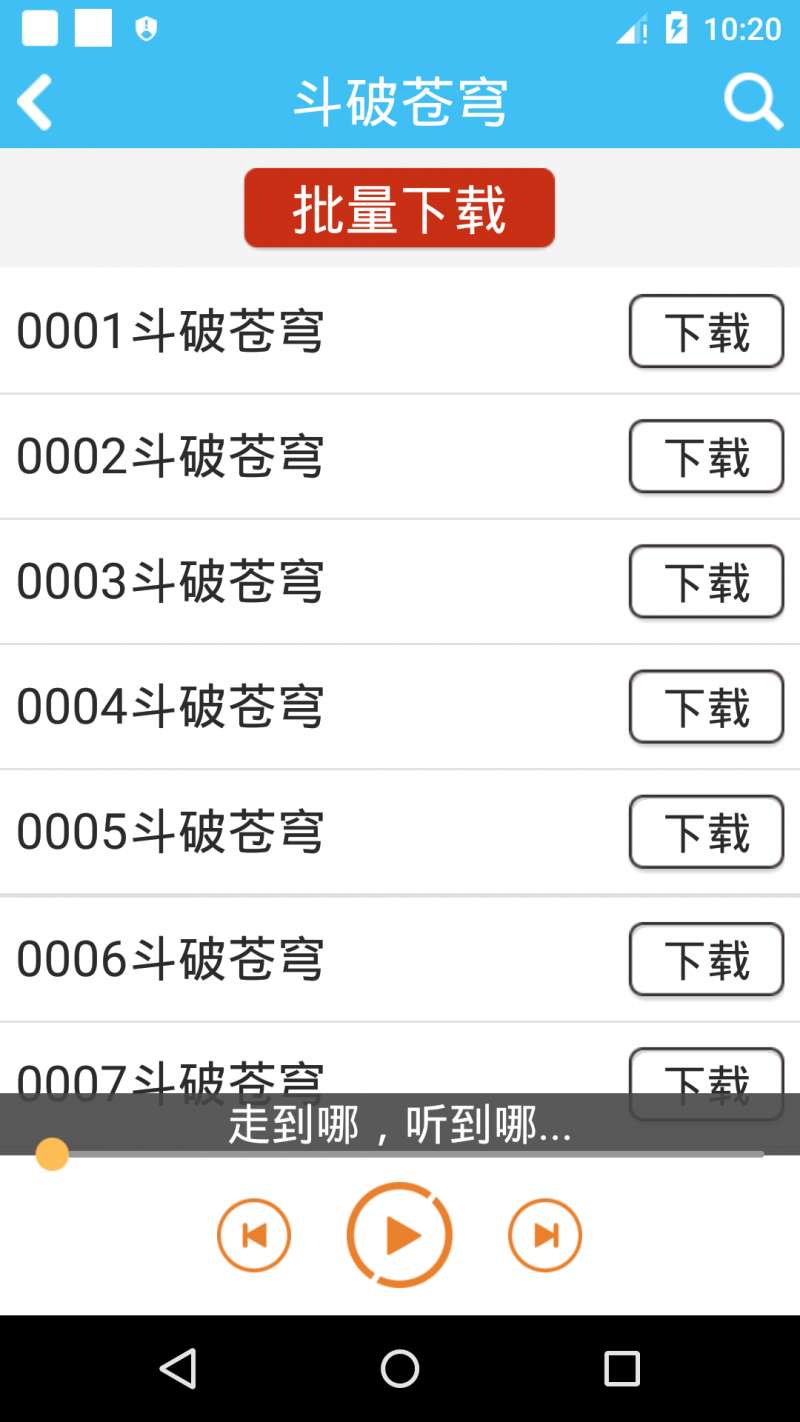Download episode 0001斗破苍穹
Viewport: 800px width, 1422px height.
click(x=706, y=332)
